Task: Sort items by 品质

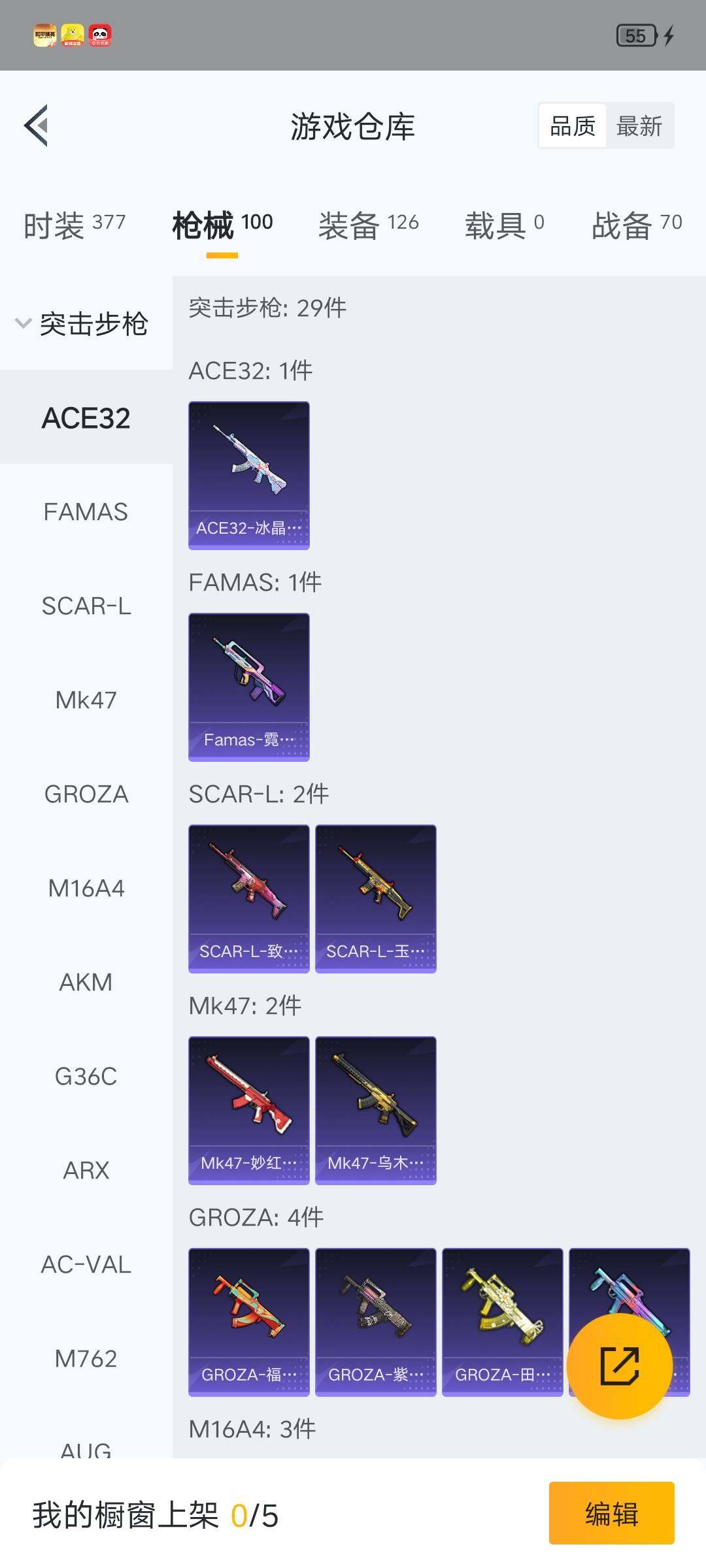Action: tap(573, 125)
